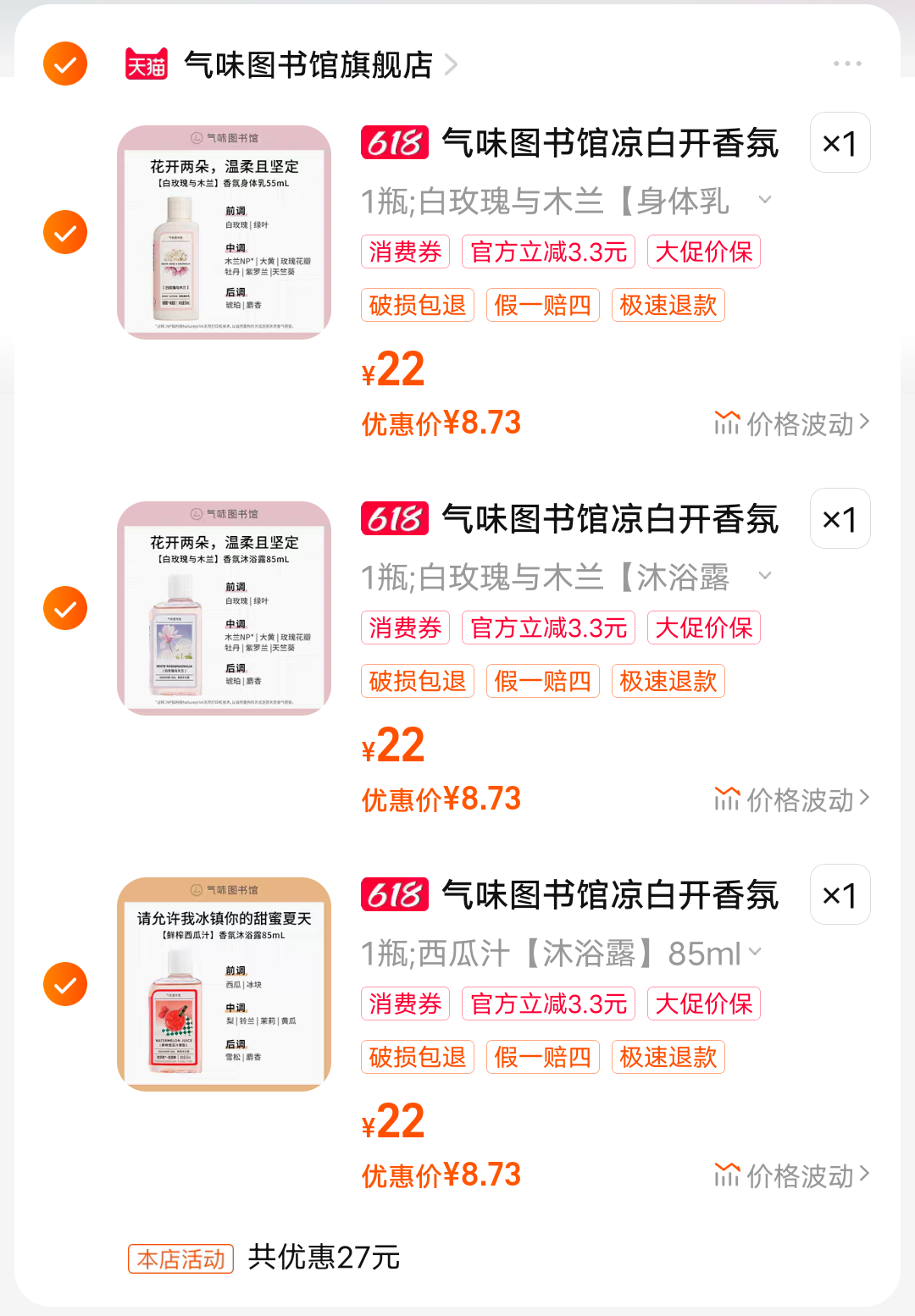
Task: Open the 鲜榨西瓜汁 沐浴露 product image
Action: [224, 985]
